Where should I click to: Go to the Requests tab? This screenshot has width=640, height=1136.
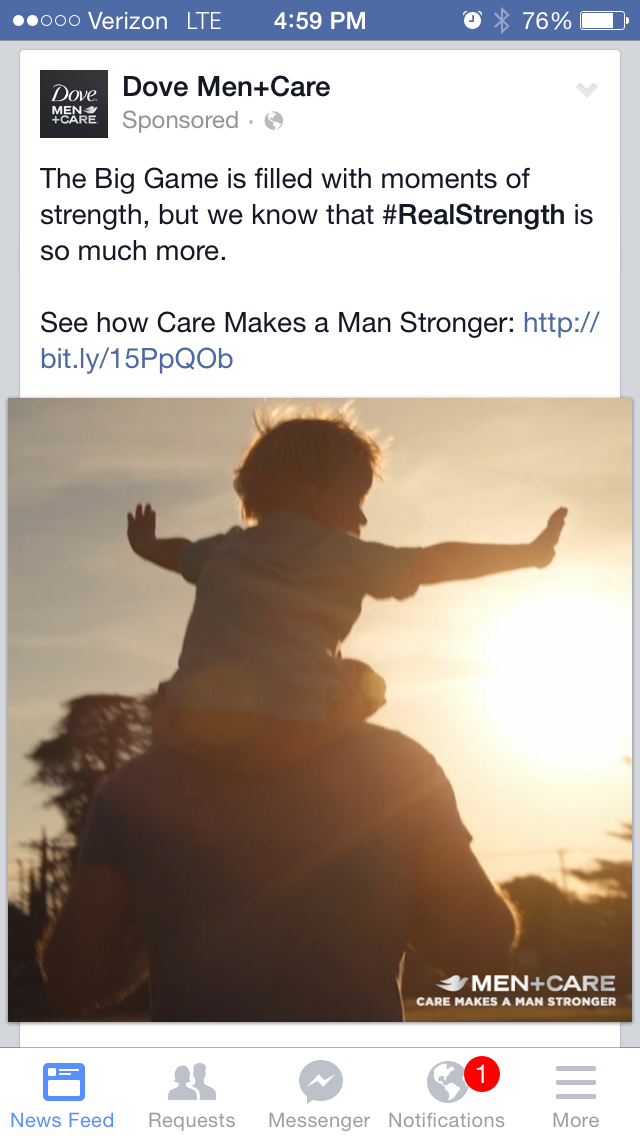191,1095
